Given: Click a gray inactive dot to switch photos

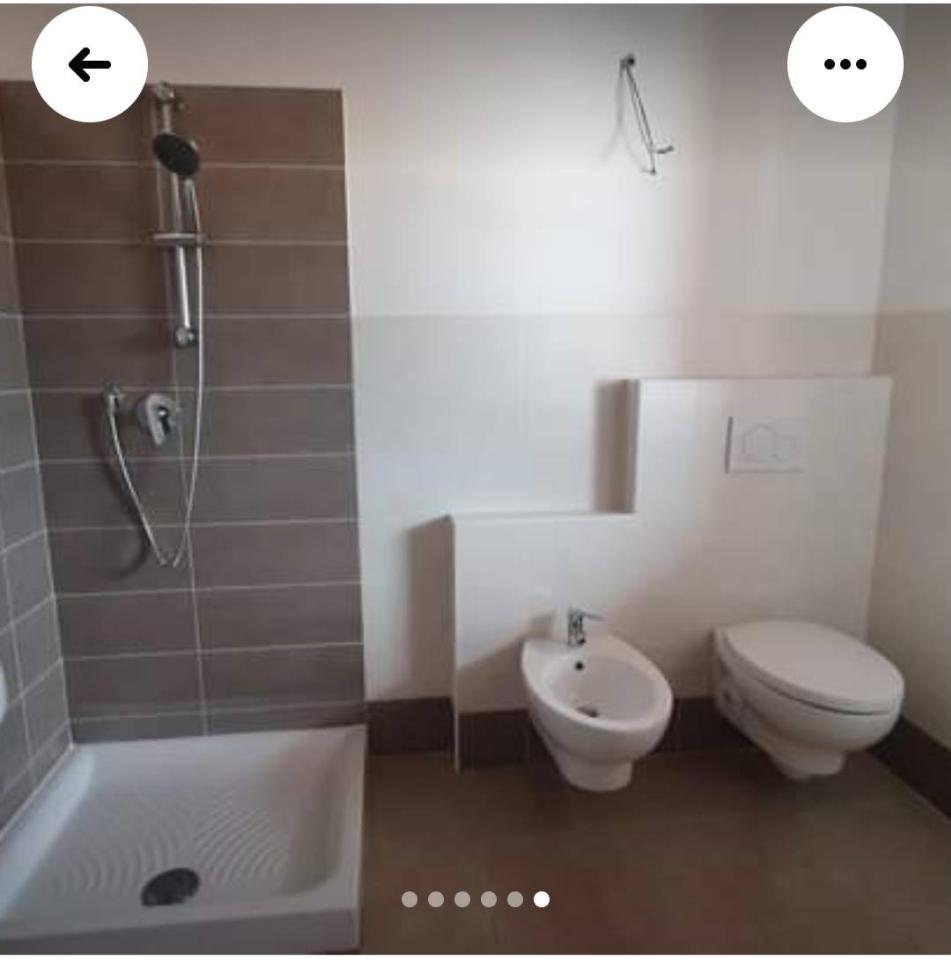Looking at the screenshot, I should click(463, 899).
